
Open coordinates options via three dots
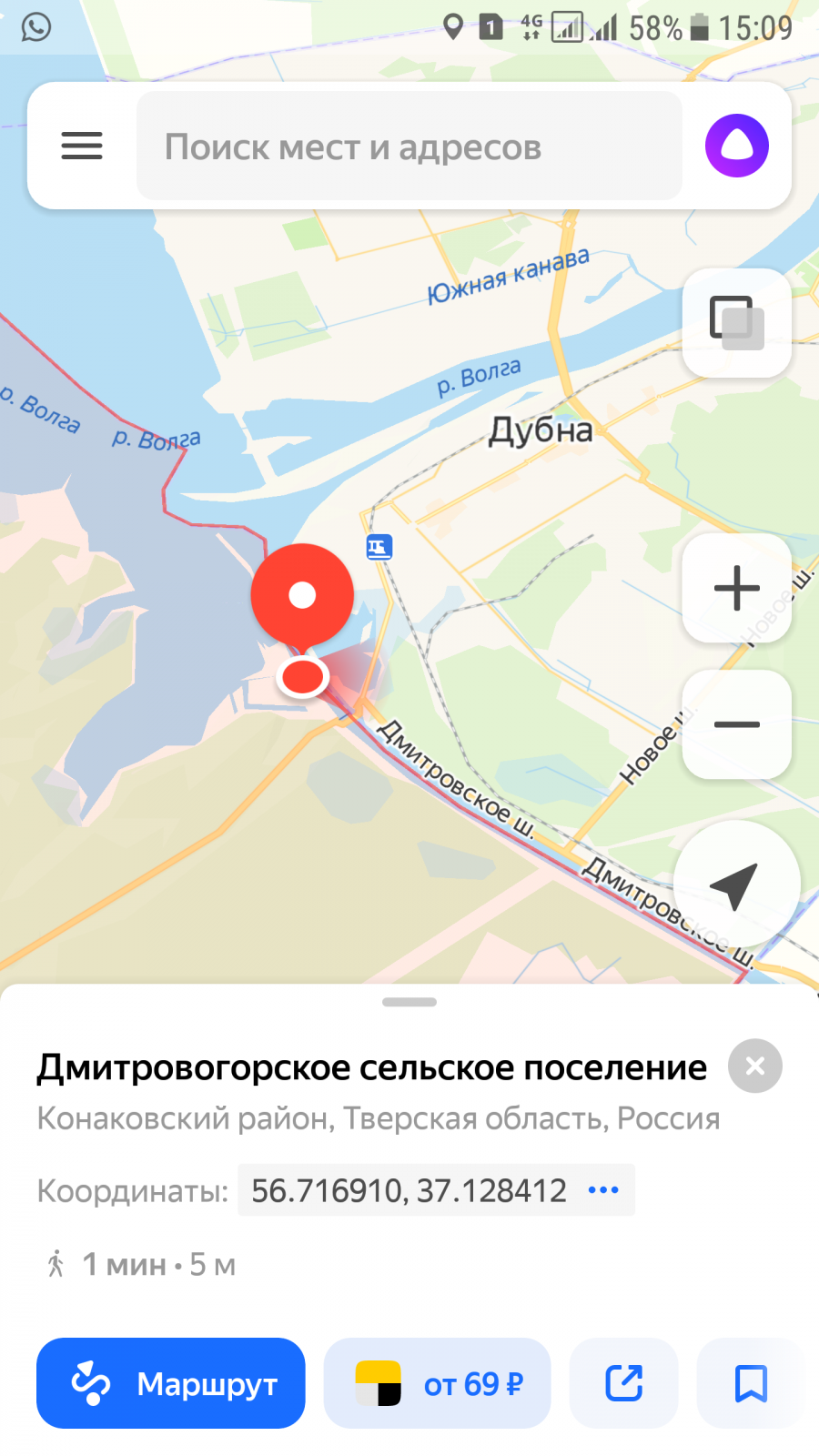click(603, 1189)
